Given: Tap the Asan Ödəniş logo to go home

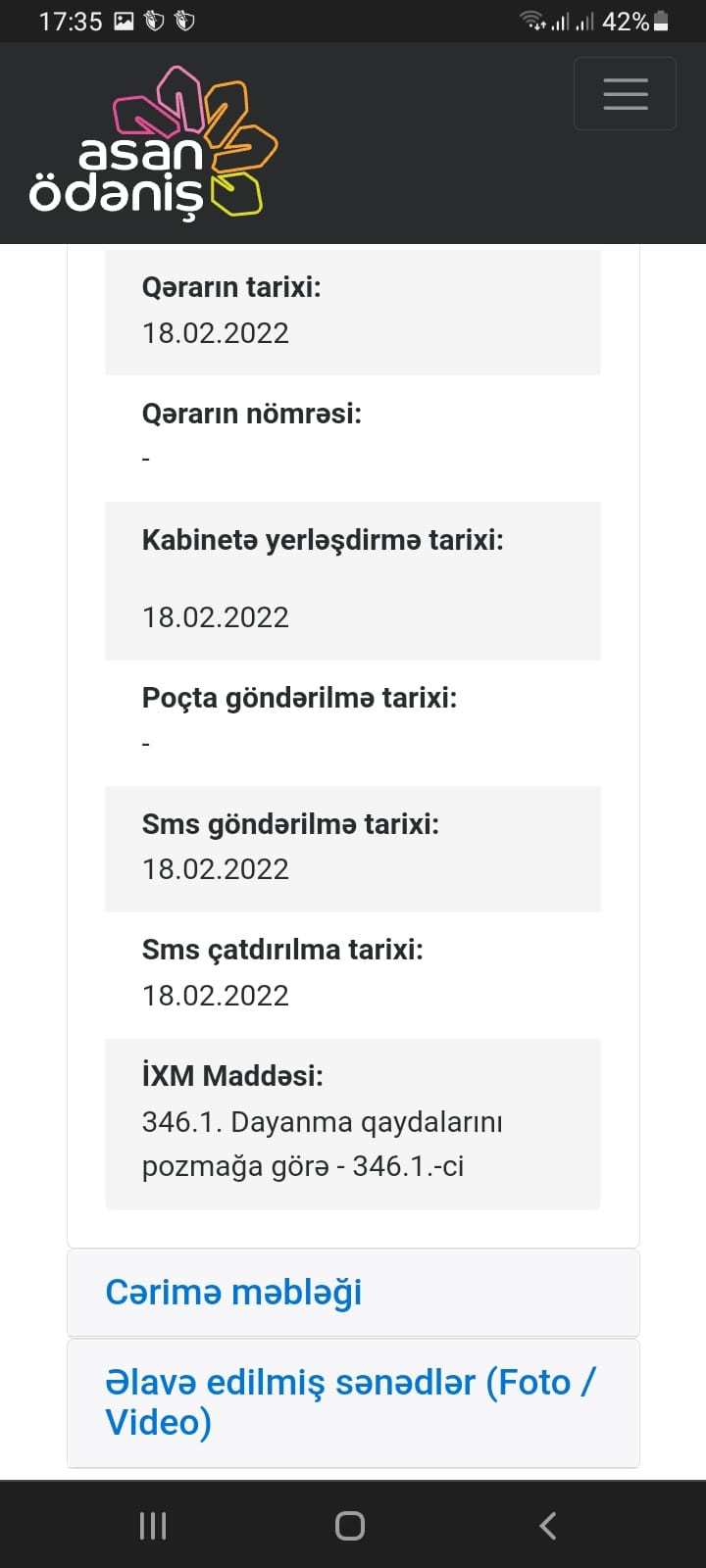Looking at the screenshot, I should [154, 143].
